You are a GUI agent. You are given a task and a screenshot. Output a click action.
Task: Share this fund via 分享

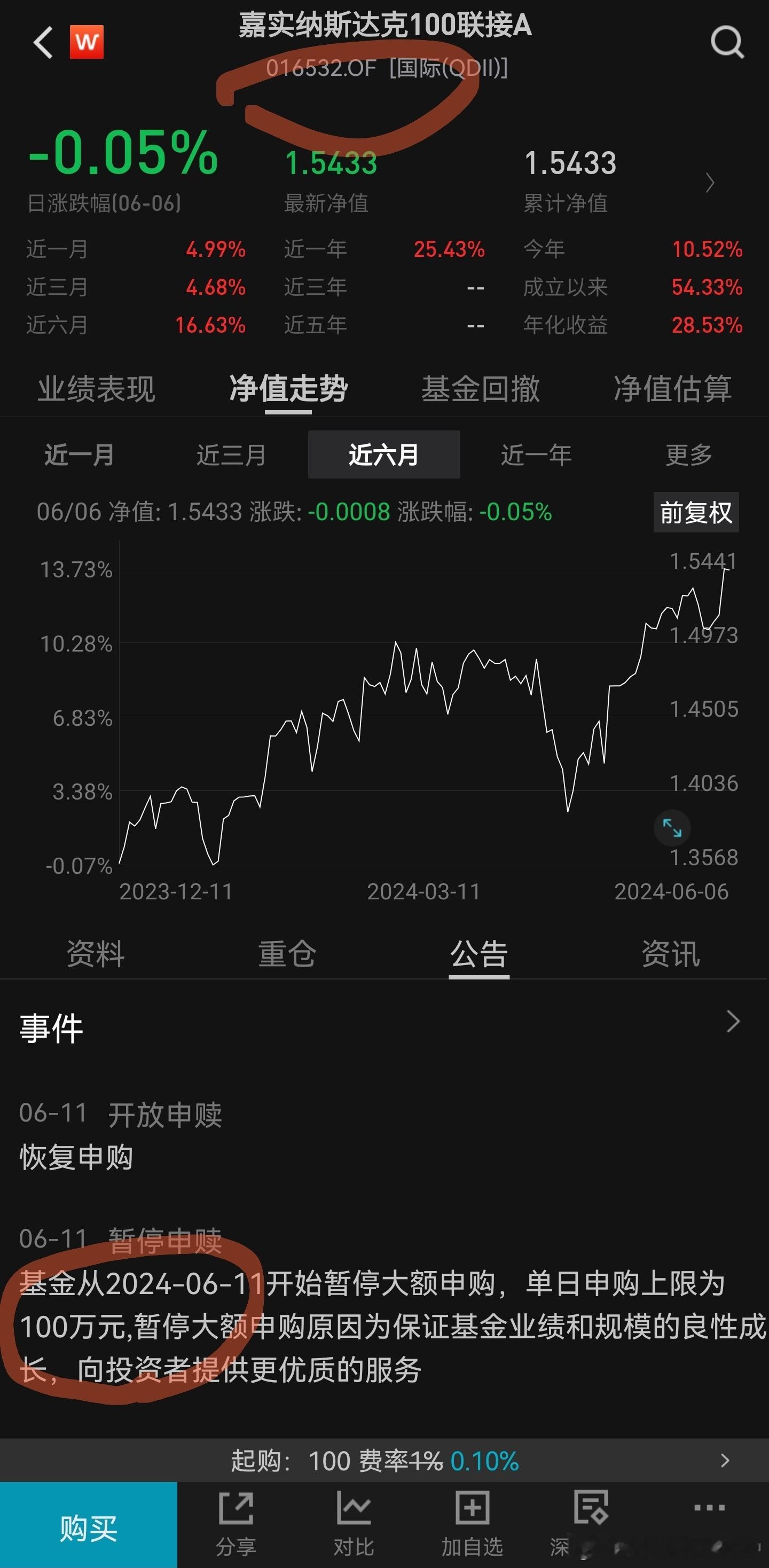[x=236, y=1524]
